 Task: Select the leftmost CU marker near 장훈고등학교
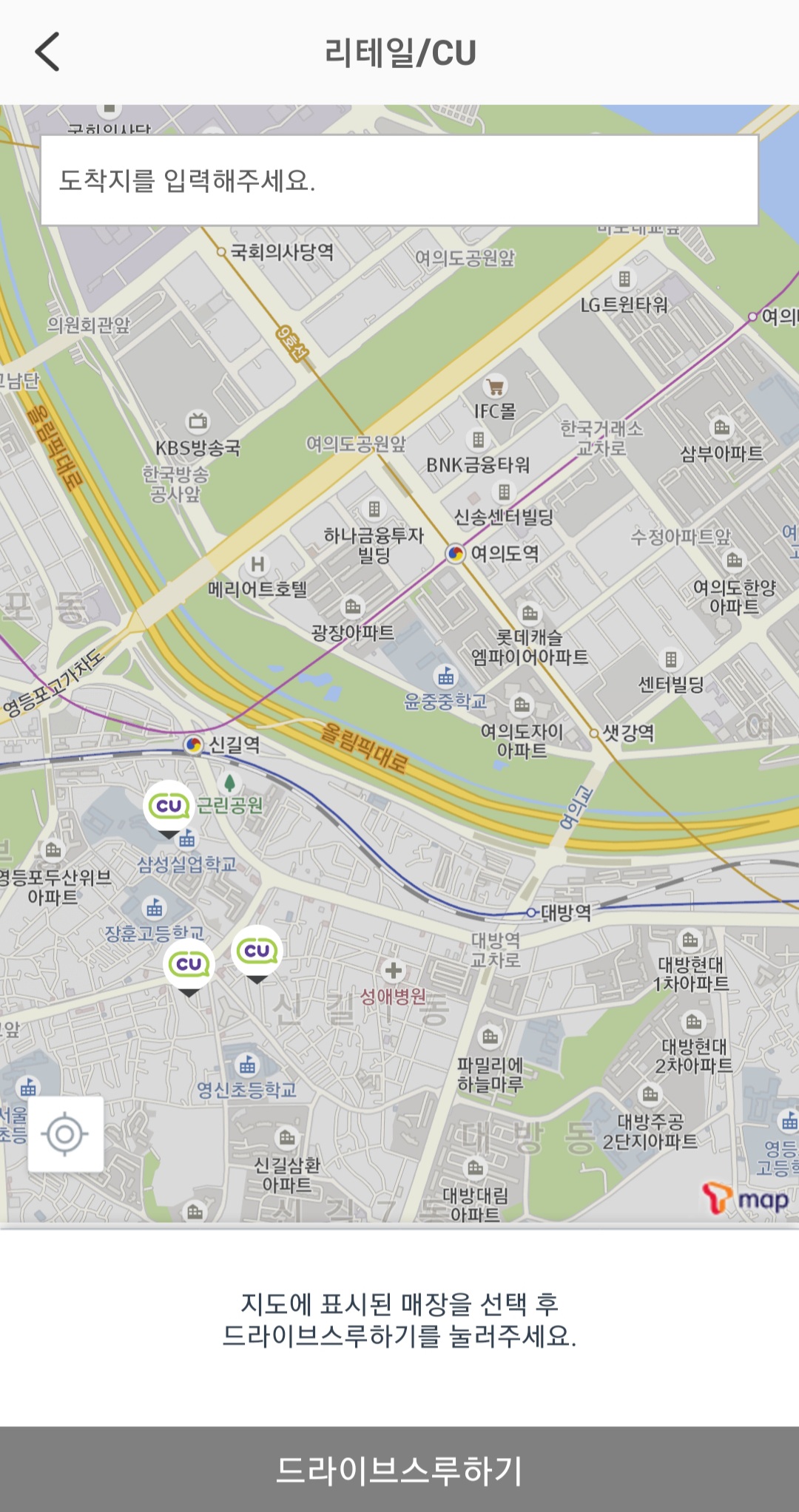point(188,961)
